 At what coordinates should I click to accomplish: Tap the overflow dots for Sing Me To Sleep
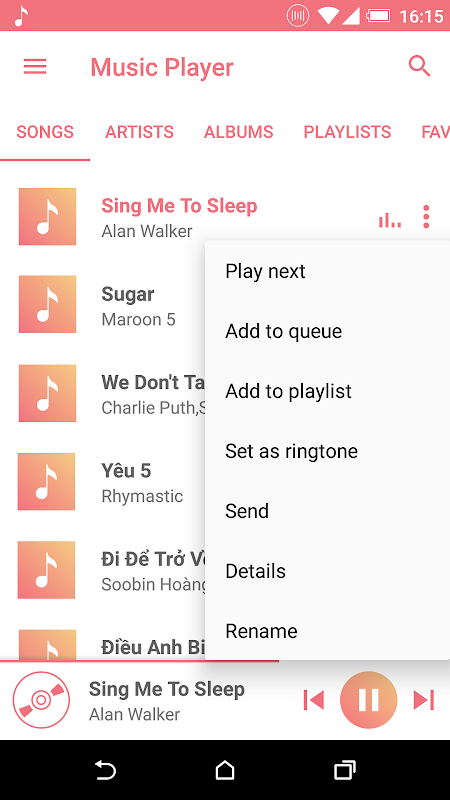[426, 217]
